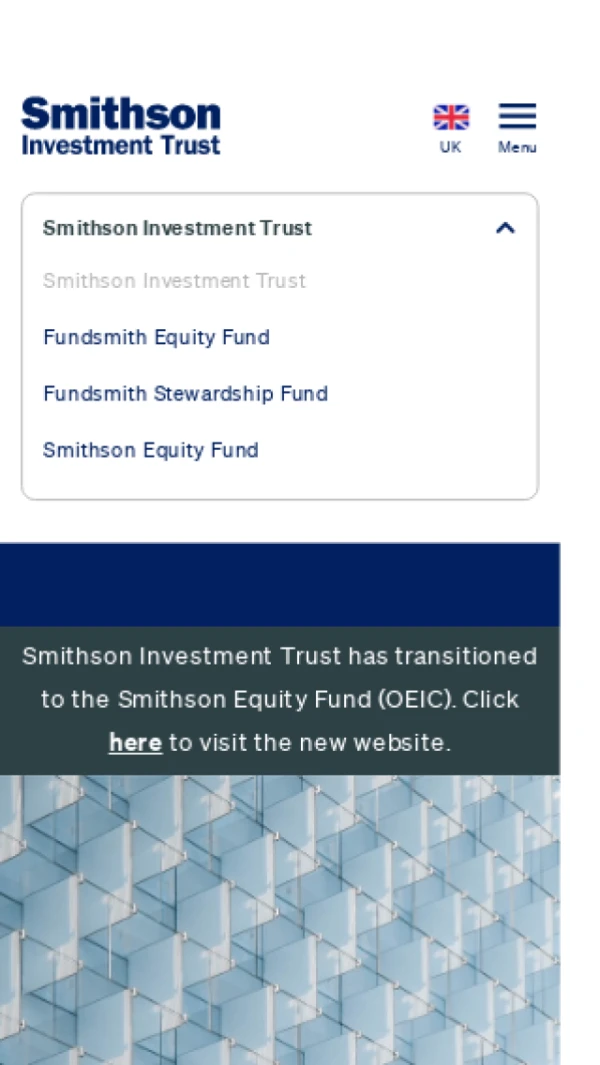Select Fundsmith Equity Fund
The height and width of the screenshot is (1065, 600).
[156, 337]
